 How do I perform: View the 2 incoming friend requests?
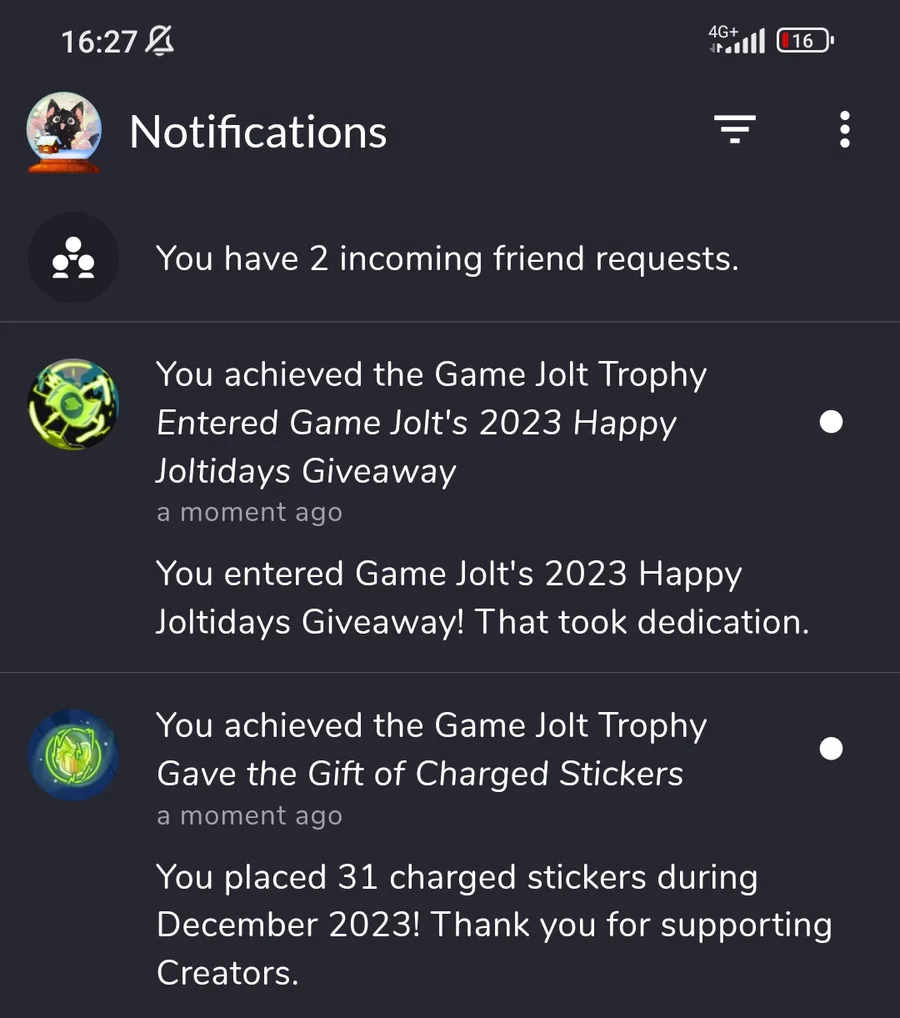click(446, 259)
